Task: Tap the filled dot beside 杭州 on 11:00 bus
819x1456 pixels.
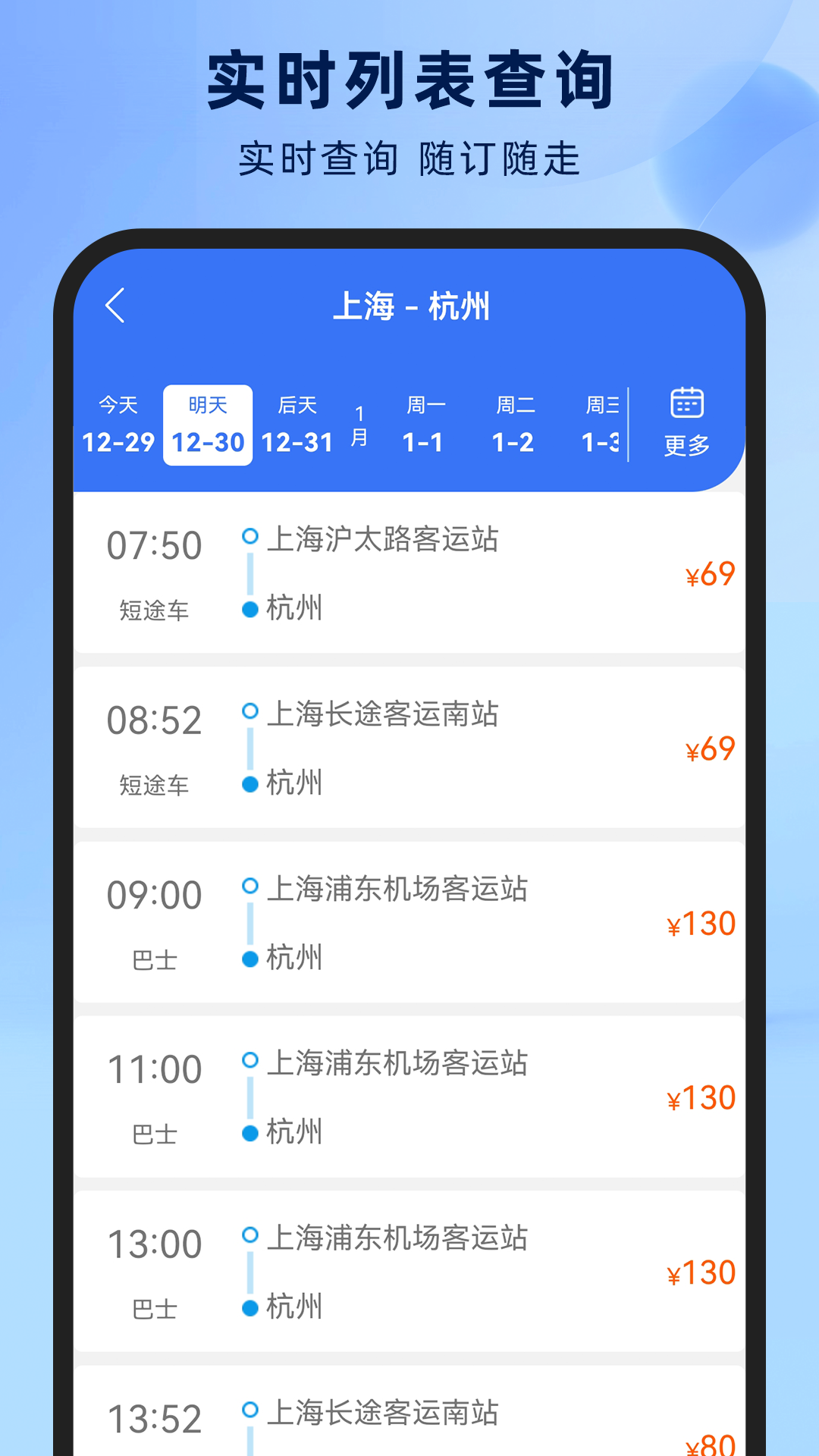Action: (x=249, y=1133)
